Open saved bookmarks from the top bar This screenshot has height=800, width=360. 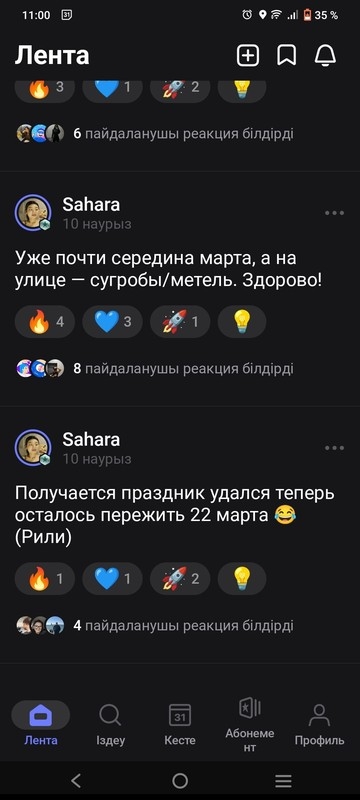(287, 56)
